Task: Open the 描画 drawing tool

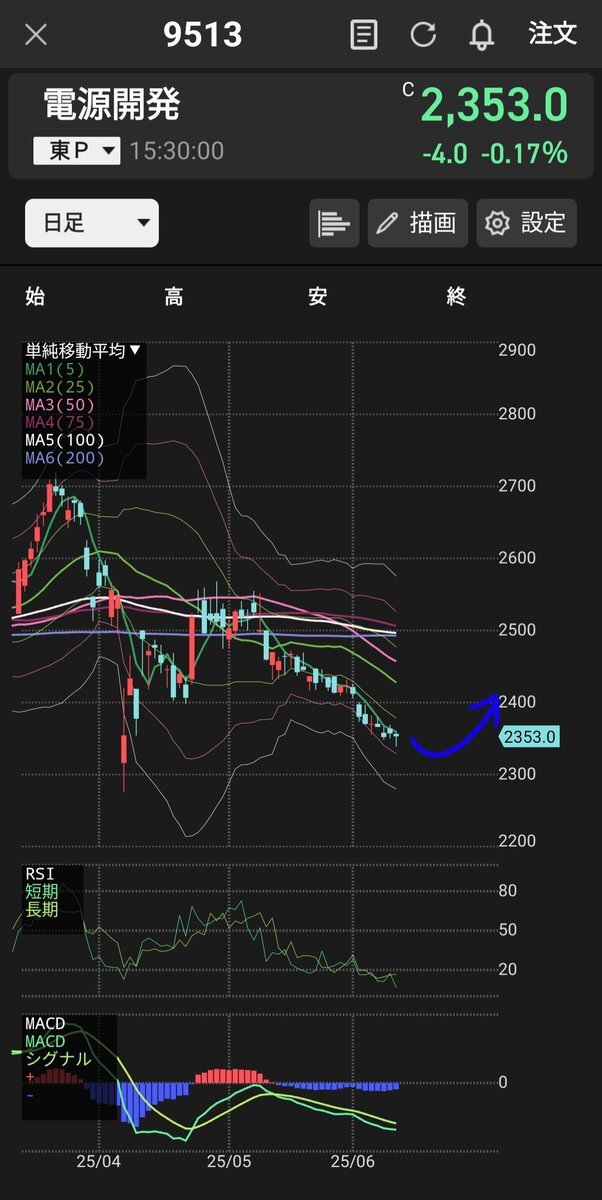Action: [x=417, y=223]
